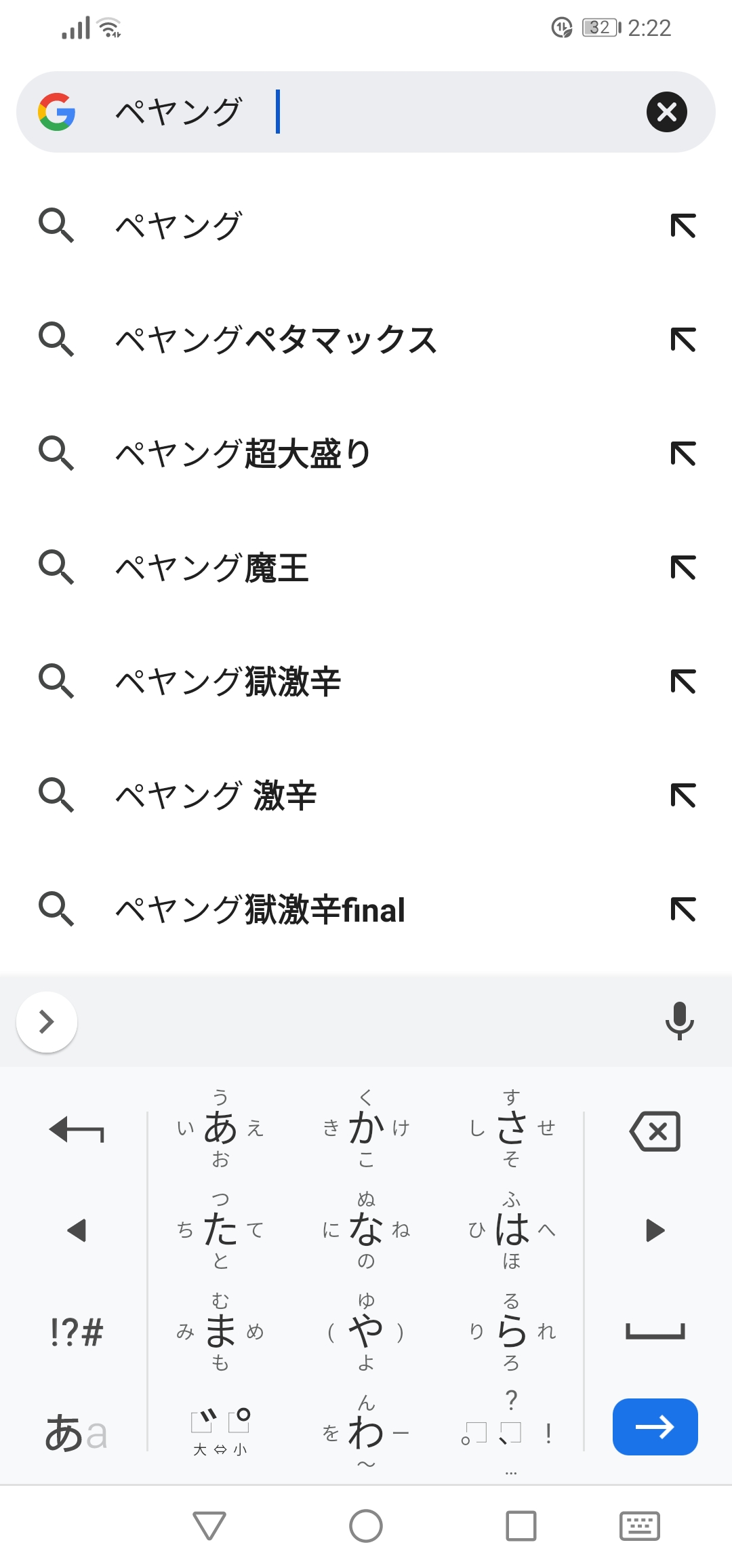This screenshot has width=732, height=1568.
Task: Expand the keyboard toolbar chevron
Action: click(46, 1021)
